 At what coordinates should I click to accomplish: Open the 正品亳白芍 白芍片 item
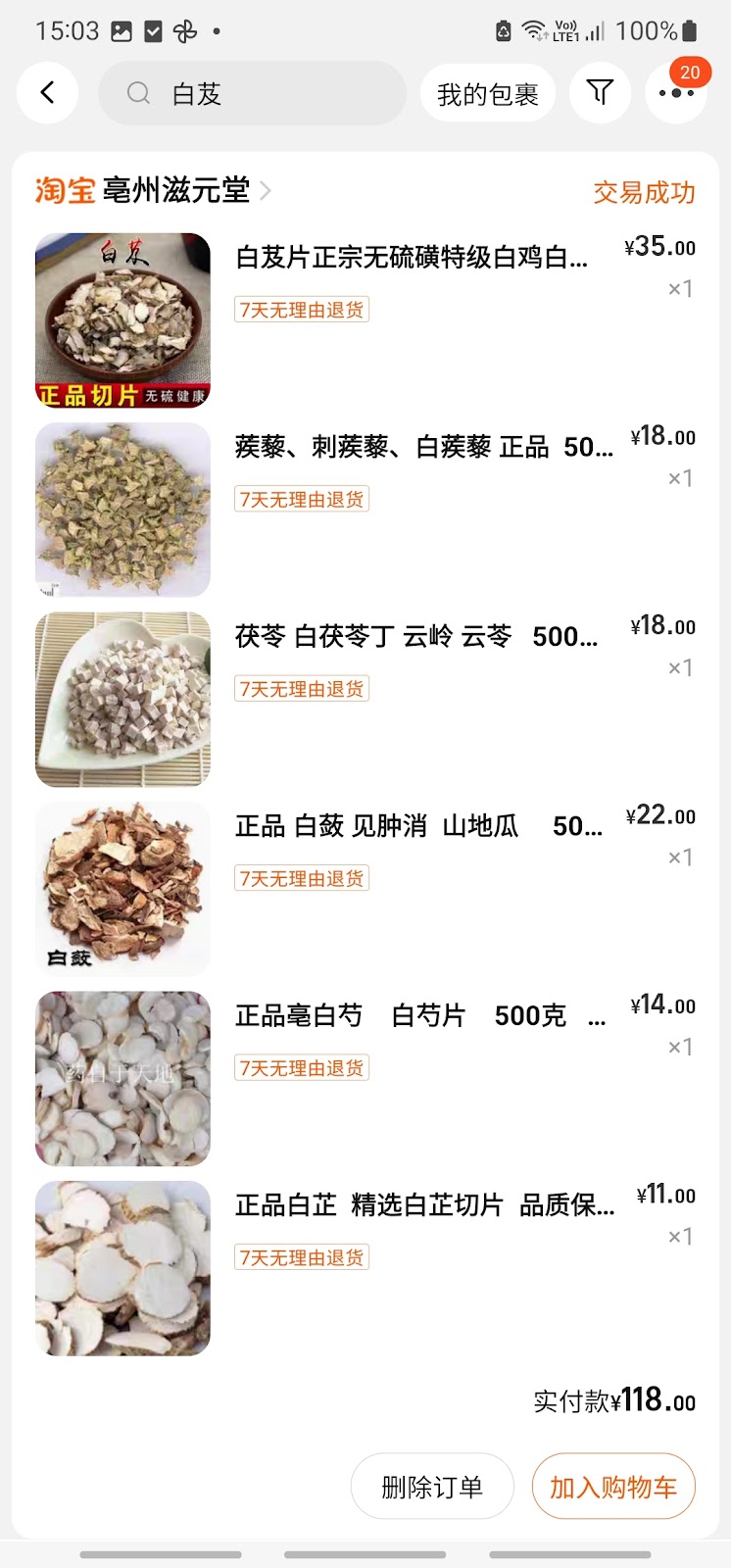[x=419, y=1016]
